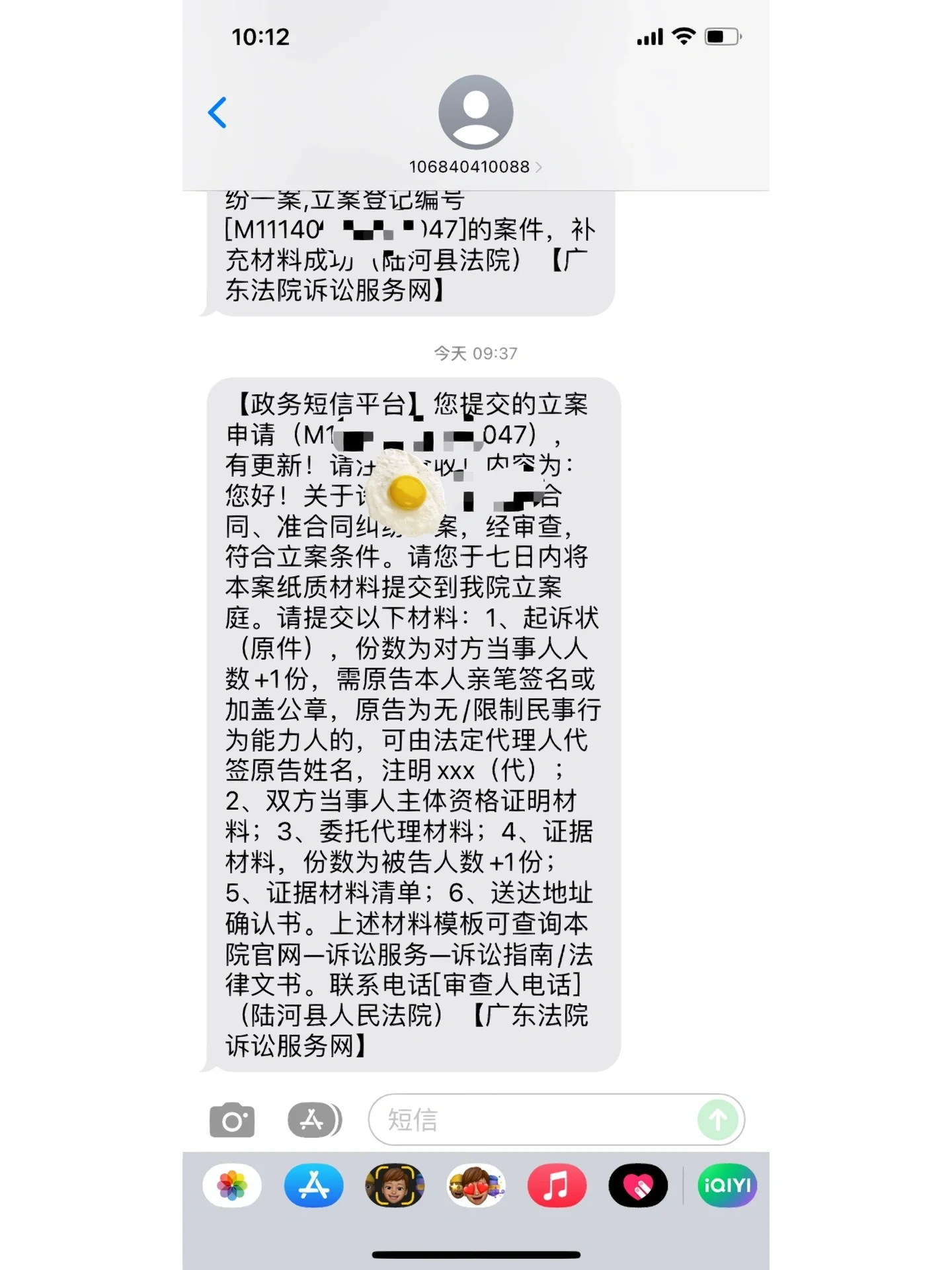Open the camera to attach a photo

tap(232, 1120)
